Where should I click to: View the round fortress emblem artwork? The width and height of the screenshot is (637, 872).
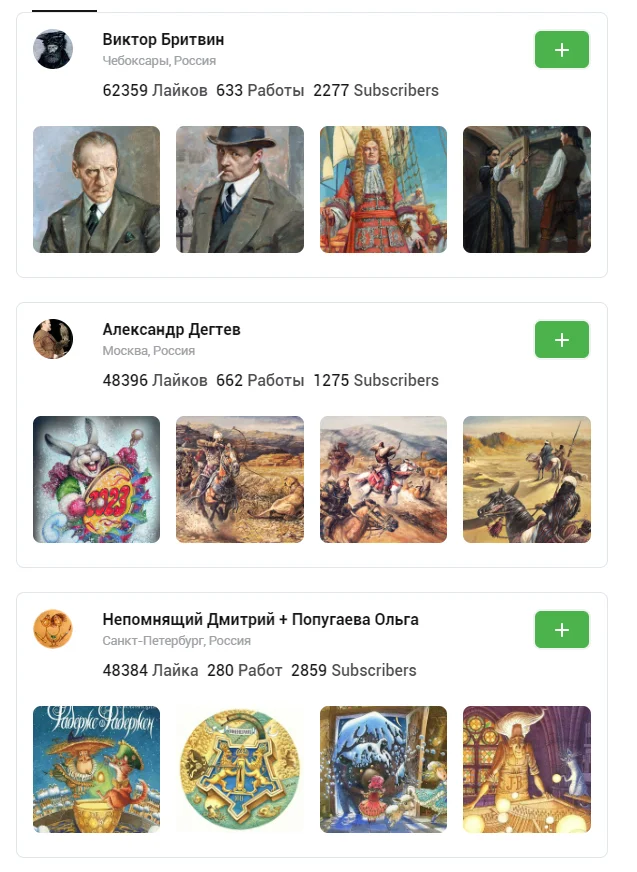240,769
